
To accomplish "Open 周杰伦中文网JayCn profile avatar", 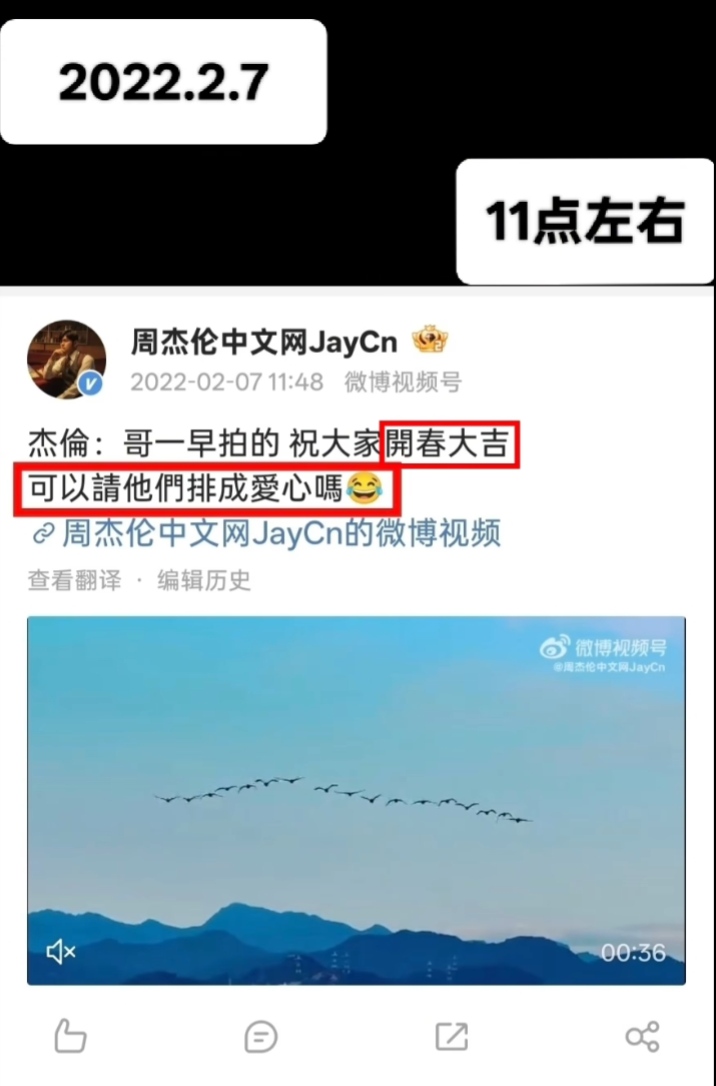I will pos(66,359).
